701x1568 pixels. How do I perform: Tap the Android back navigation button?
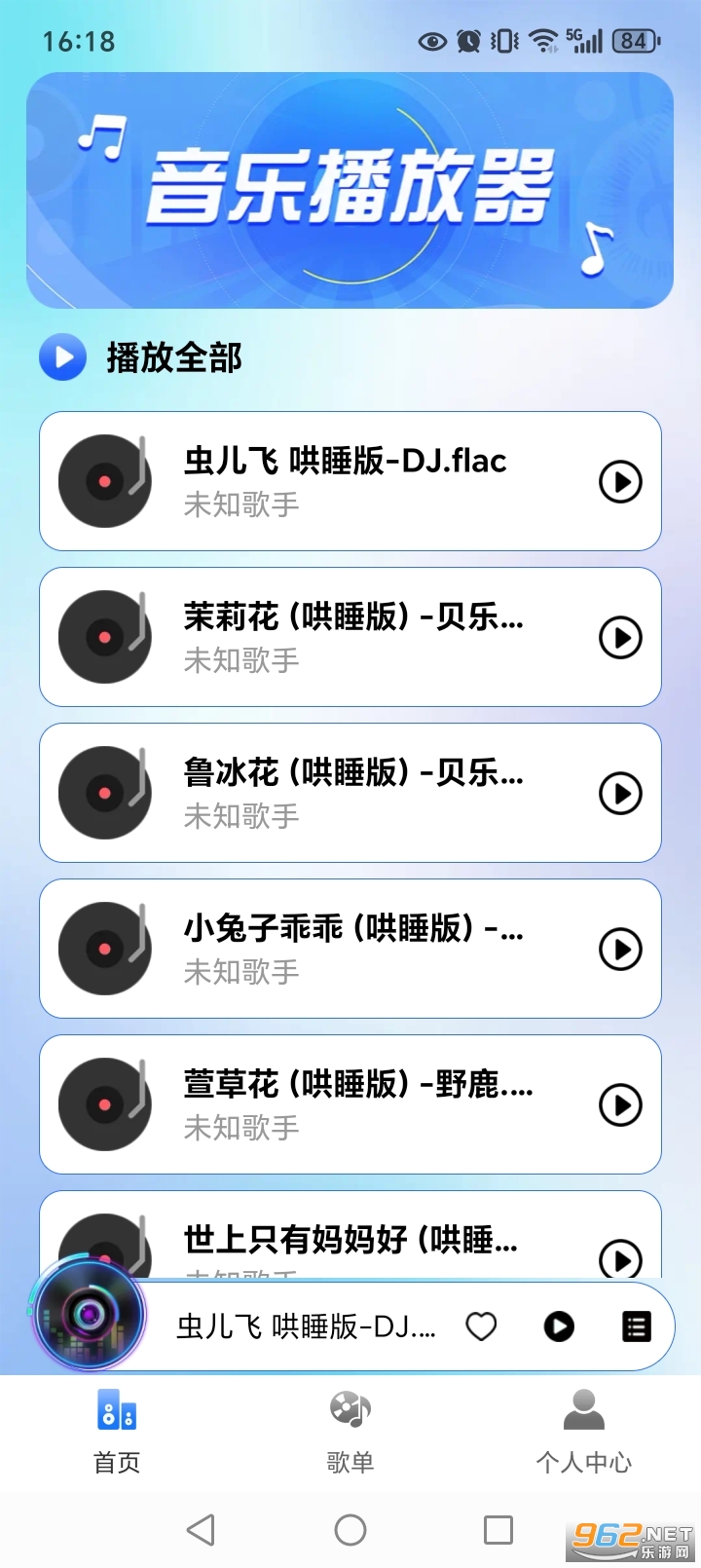[x=202, y=1530]
